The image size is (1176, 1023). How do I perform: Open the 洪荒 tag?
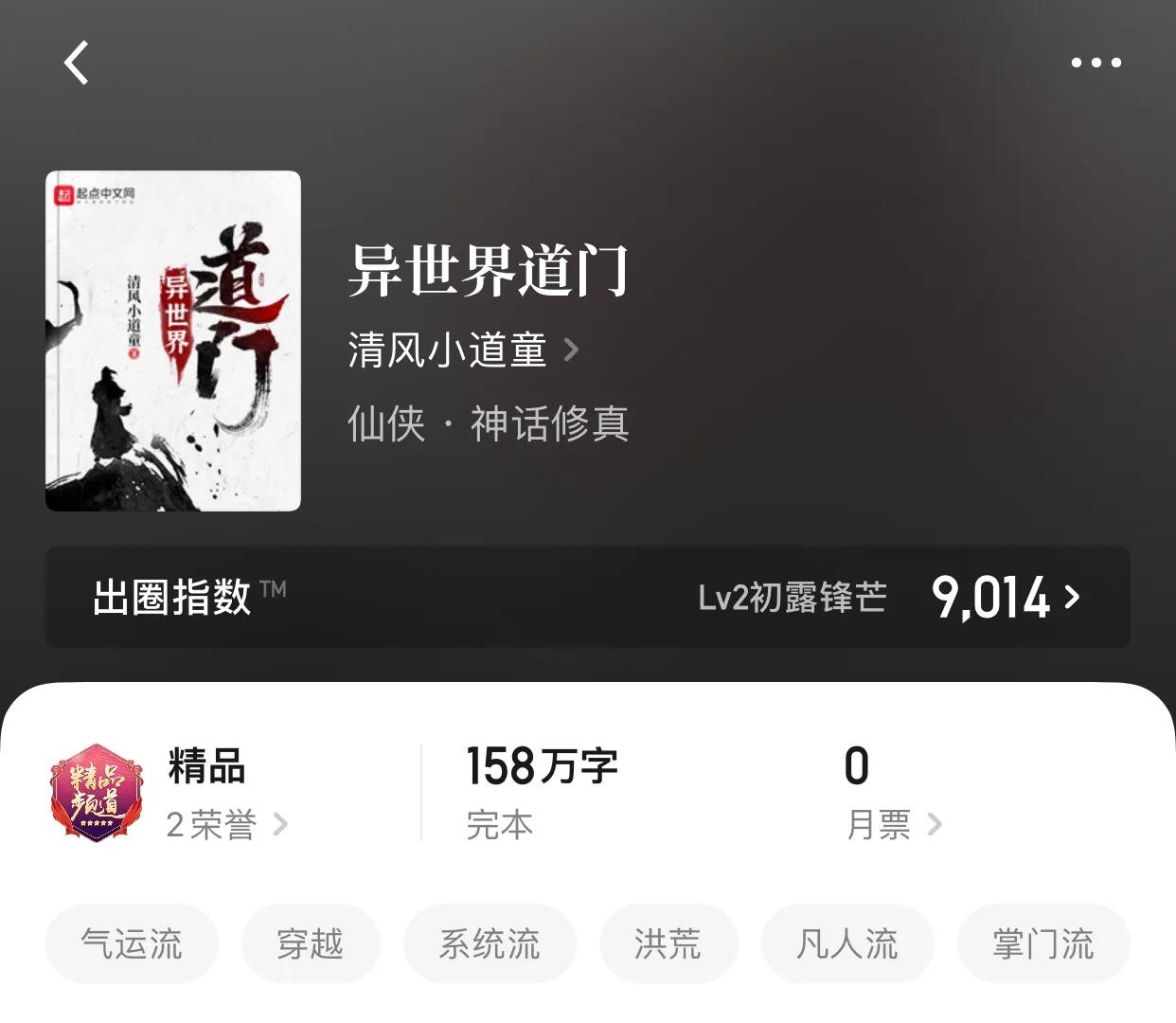coord(668,943)
